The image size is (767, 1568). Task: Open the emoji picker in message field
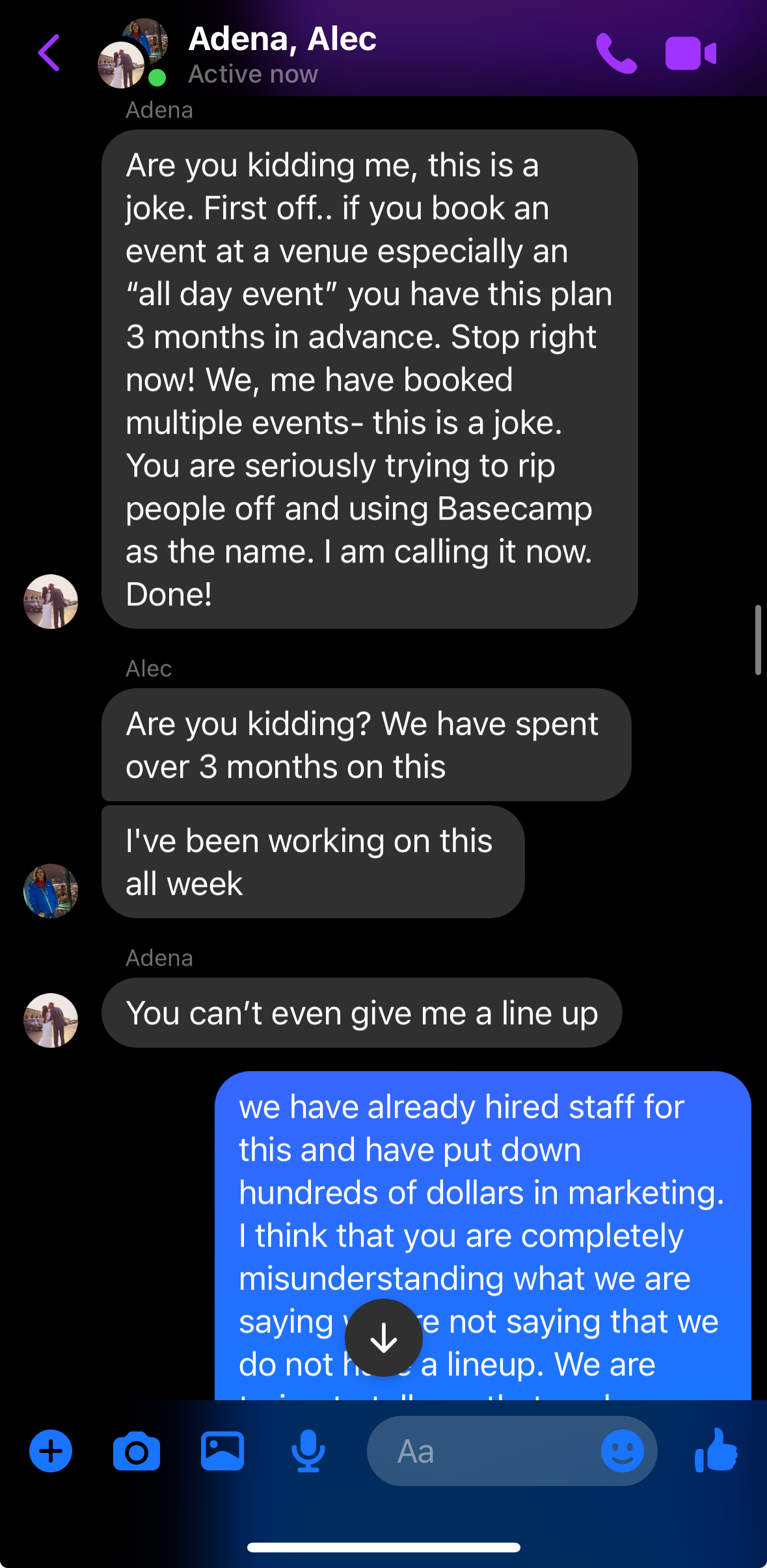(x=623, y=1451)
